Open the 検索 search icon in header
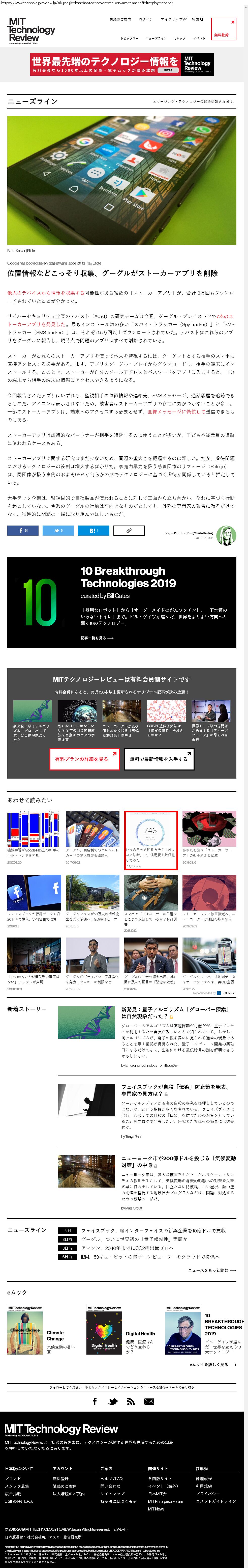This screenshot has width=248, height=1568. tap(198, 19)
